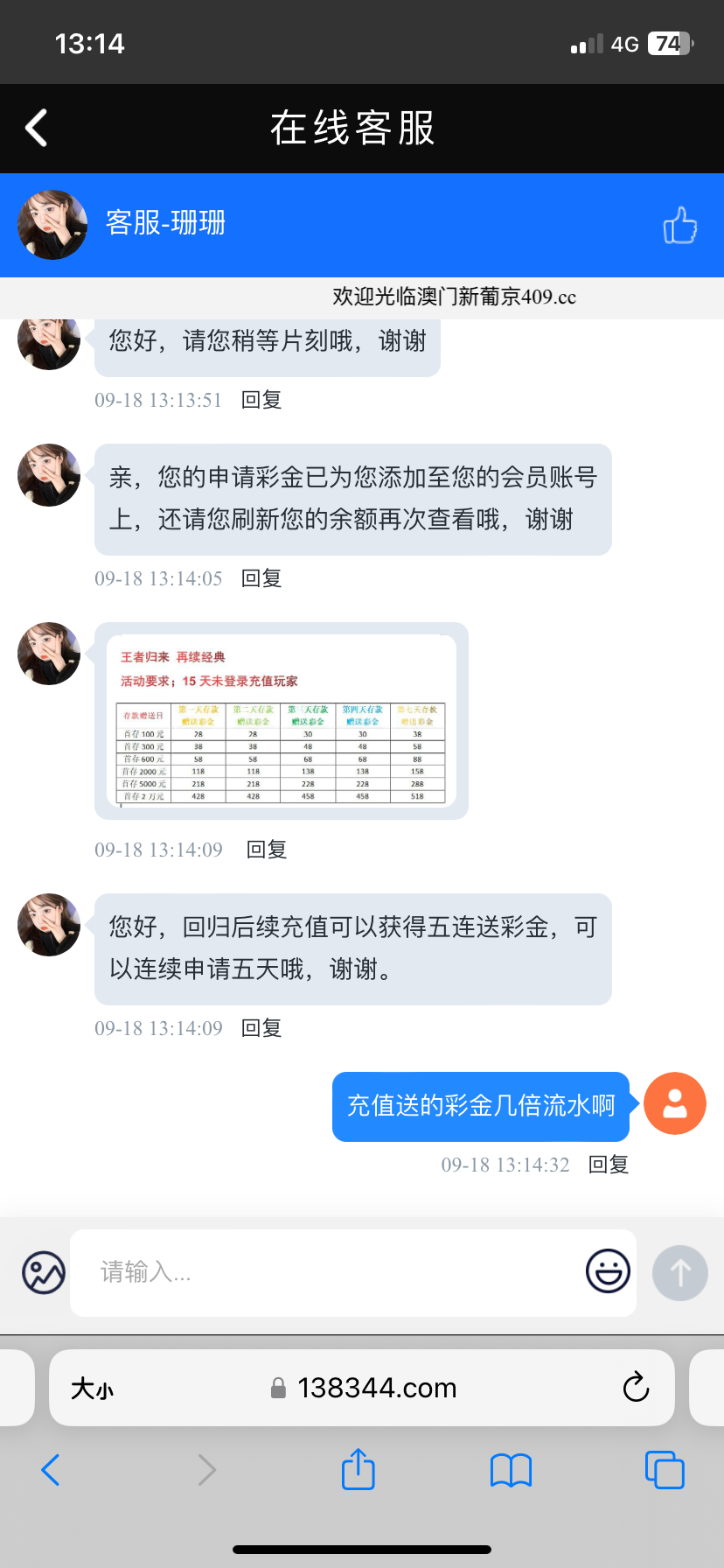The width and height of the screenshot is (724, 1568).
Task: Open browser bookmarks
Action: [x=512, y=1470]
